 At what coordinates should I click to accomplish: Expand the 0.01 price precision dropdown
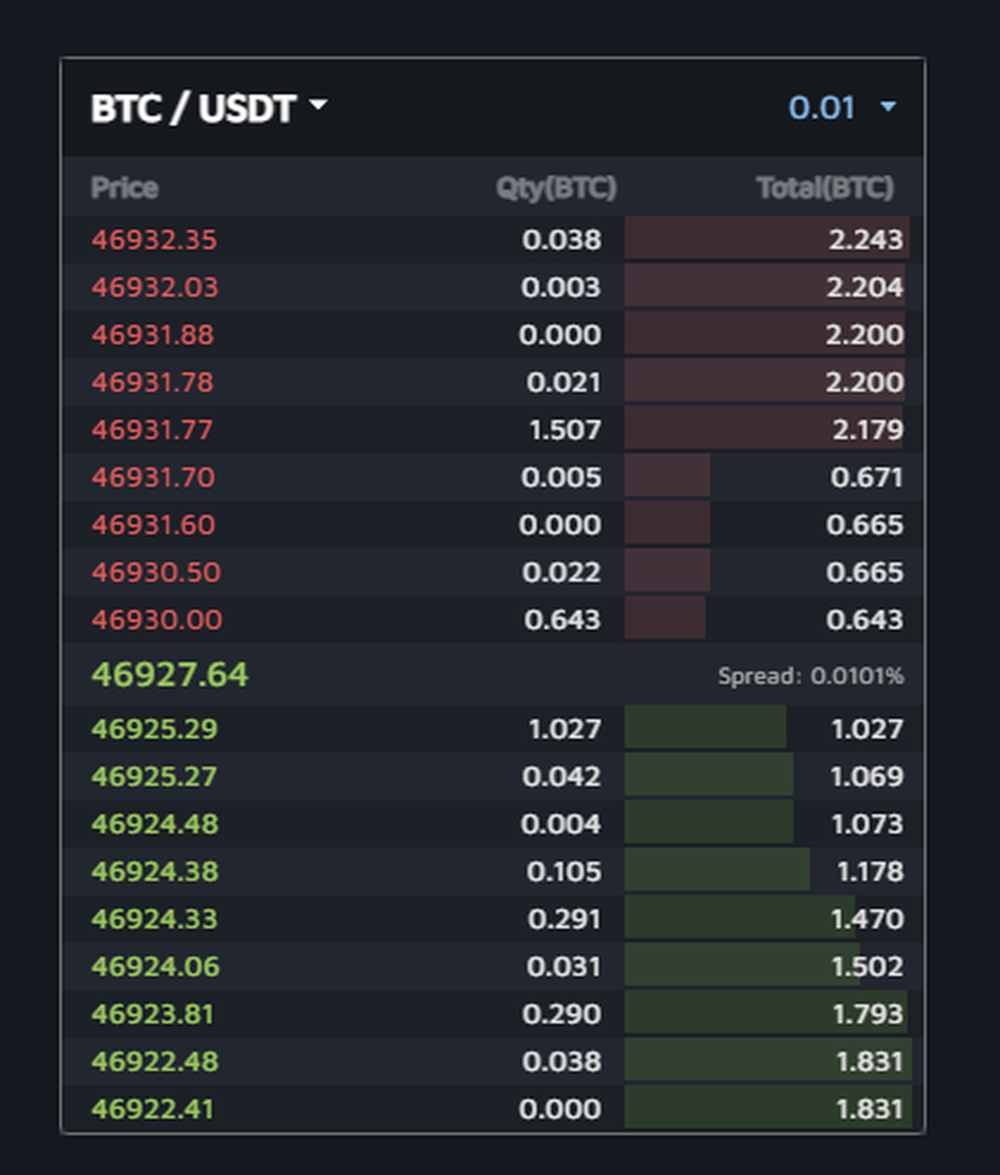(842, 107)
